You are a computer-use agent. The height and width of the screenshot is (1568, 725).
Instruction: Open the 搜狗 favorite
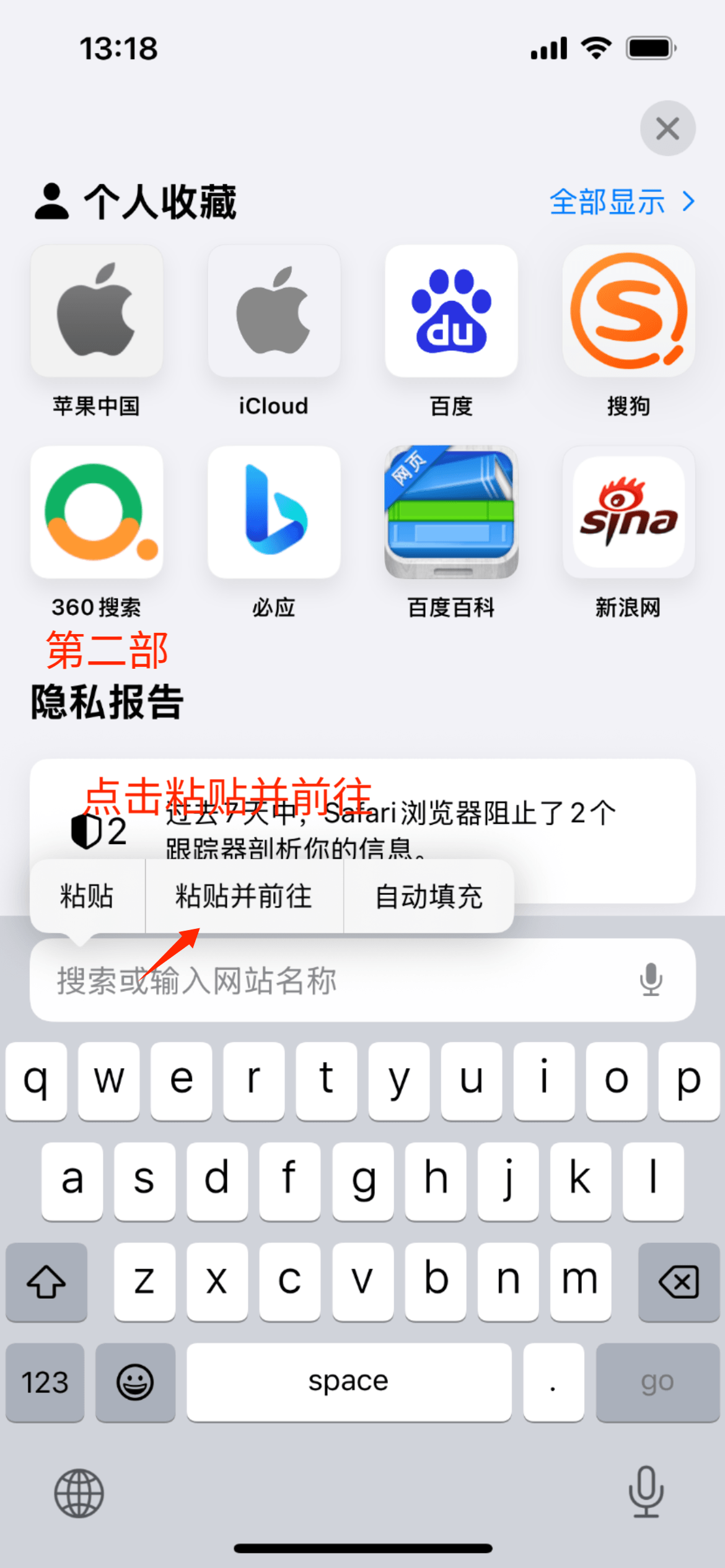[628, 311]
